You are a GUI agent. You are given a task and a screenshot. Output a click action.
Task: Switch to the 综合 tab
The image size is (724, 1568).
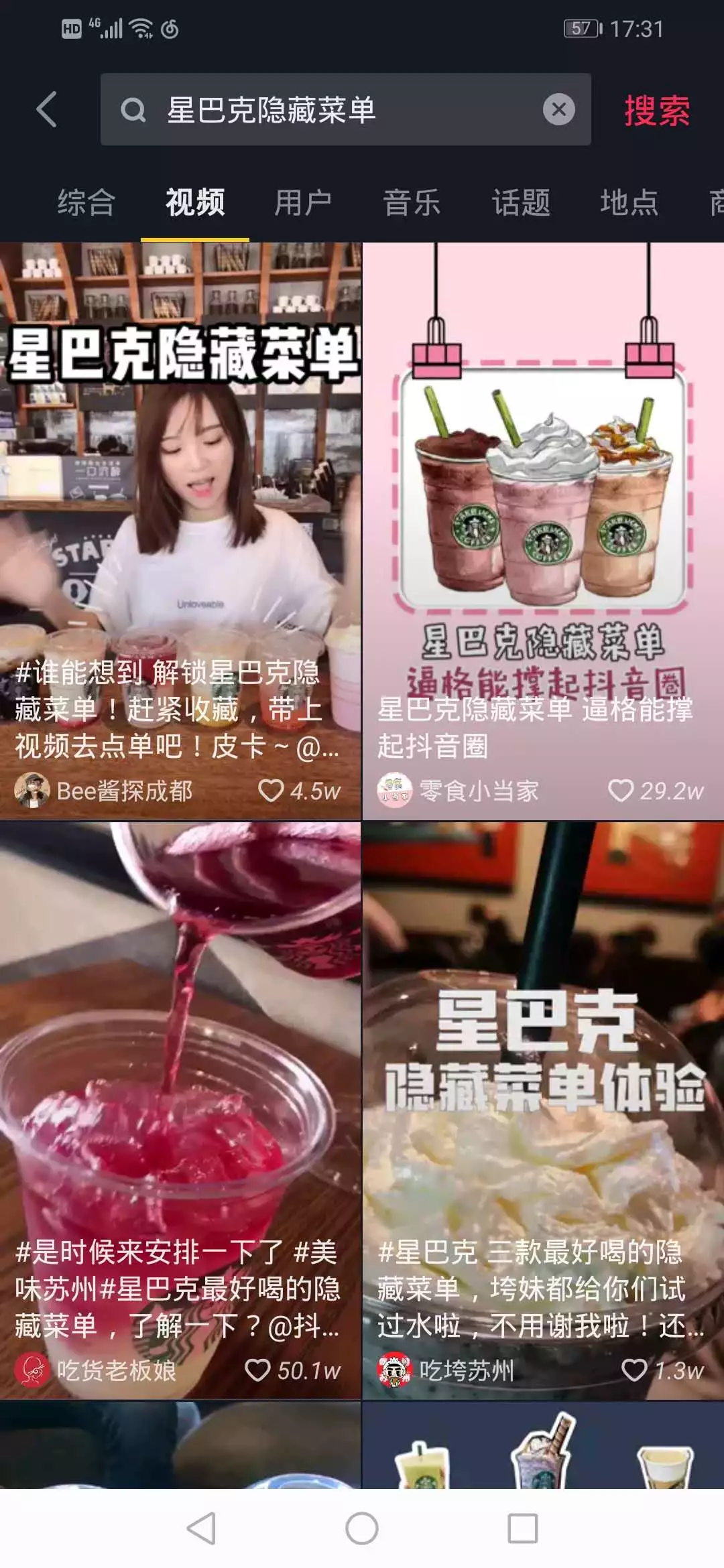(86, 202)
